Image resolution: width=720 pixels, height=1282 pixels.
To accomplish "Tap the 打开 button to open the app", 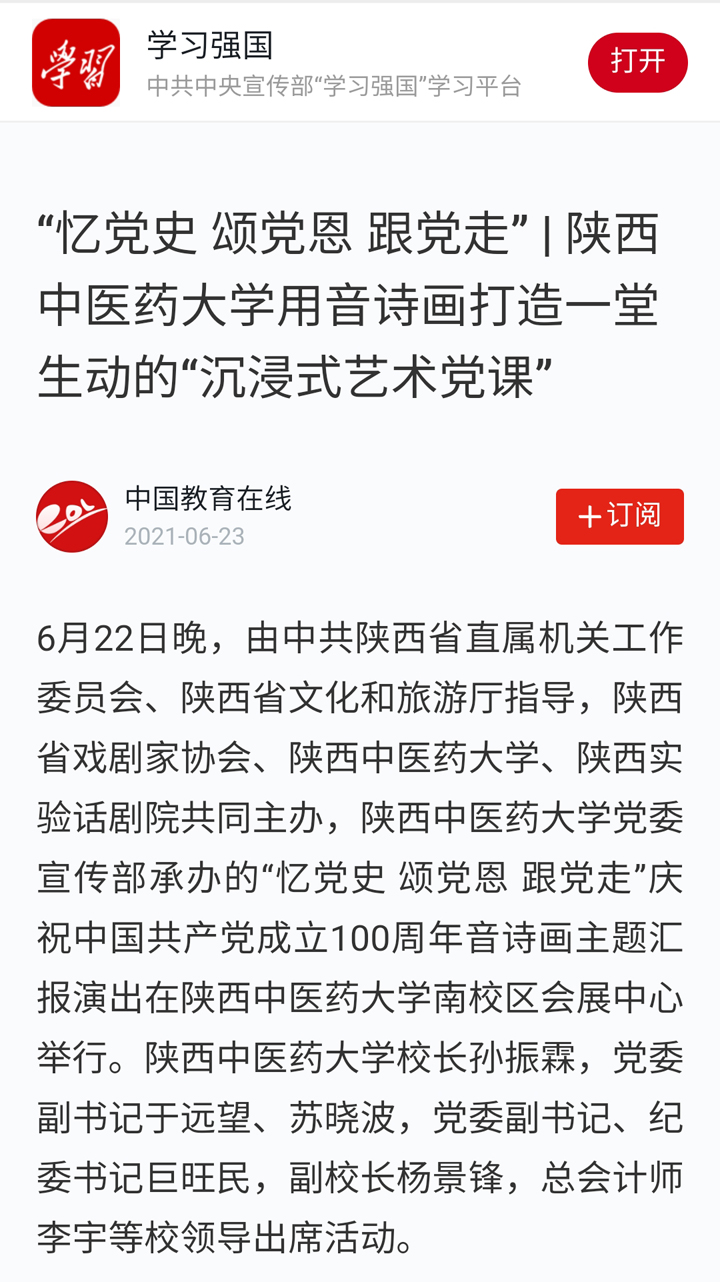I will pyautogui.click(x=637, y=62).
